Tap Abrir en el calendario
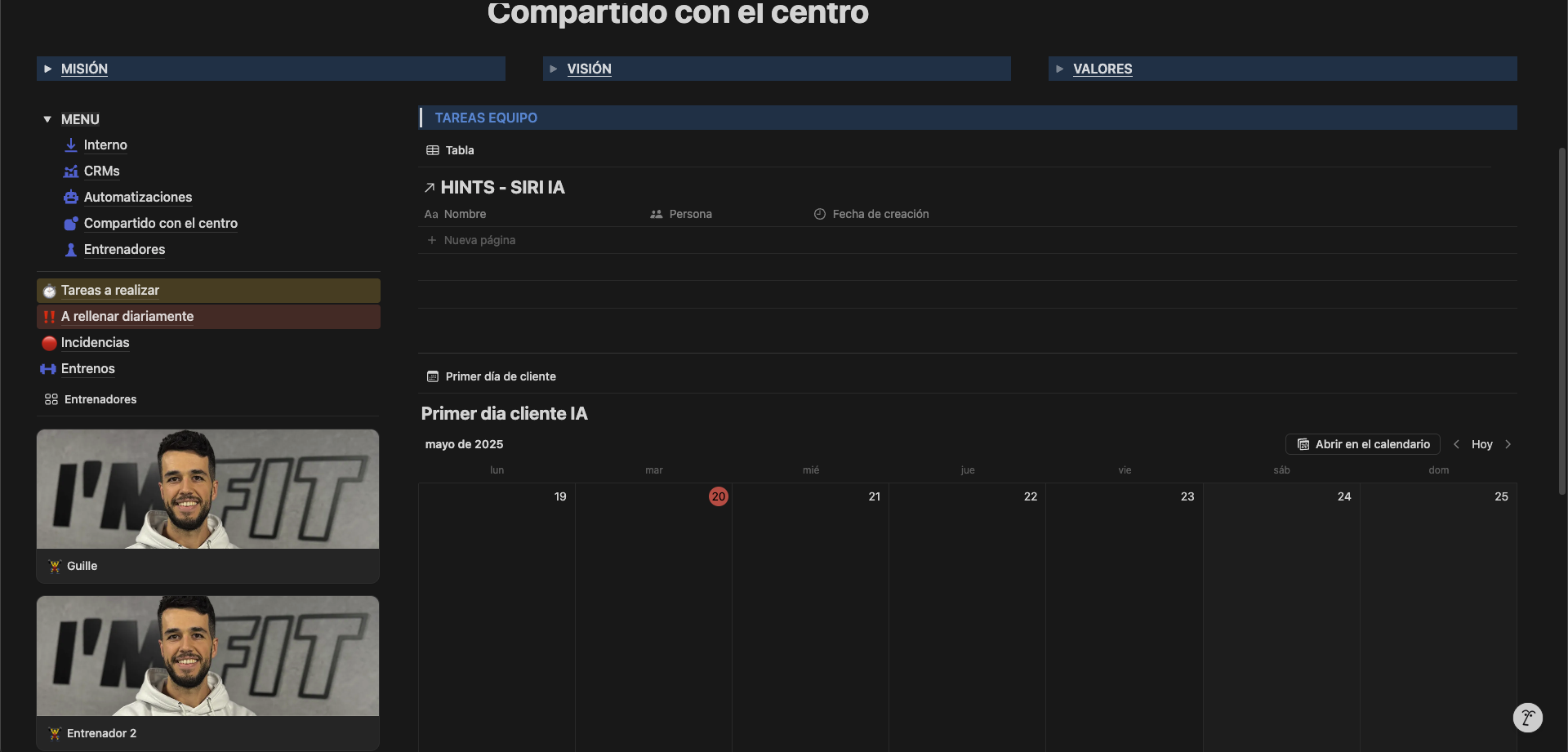Image resolution: width=1568 pixels, height=752 pixels. coord(1363,444)
